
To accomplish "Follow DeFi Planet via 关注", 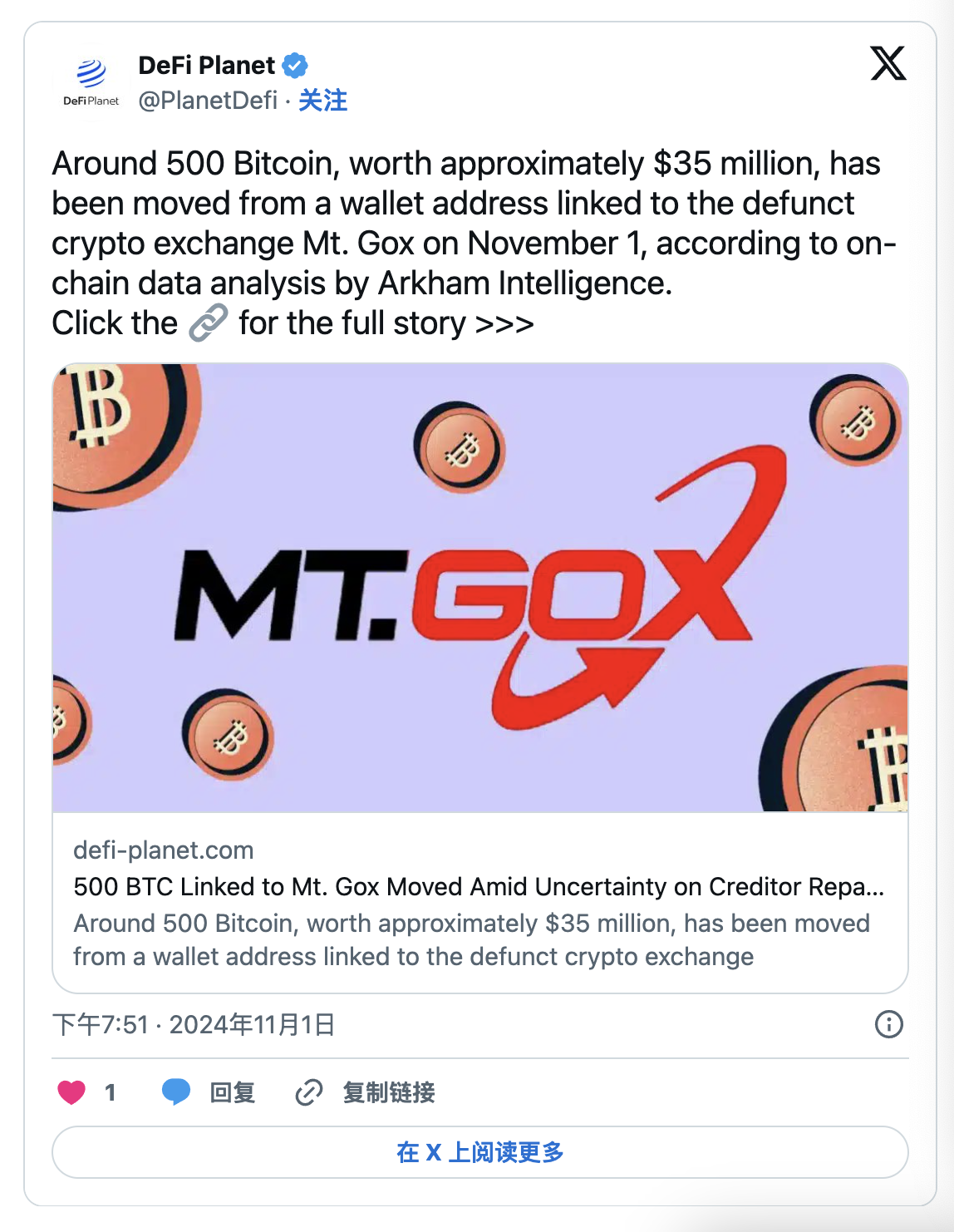I will tap(322, 101).
